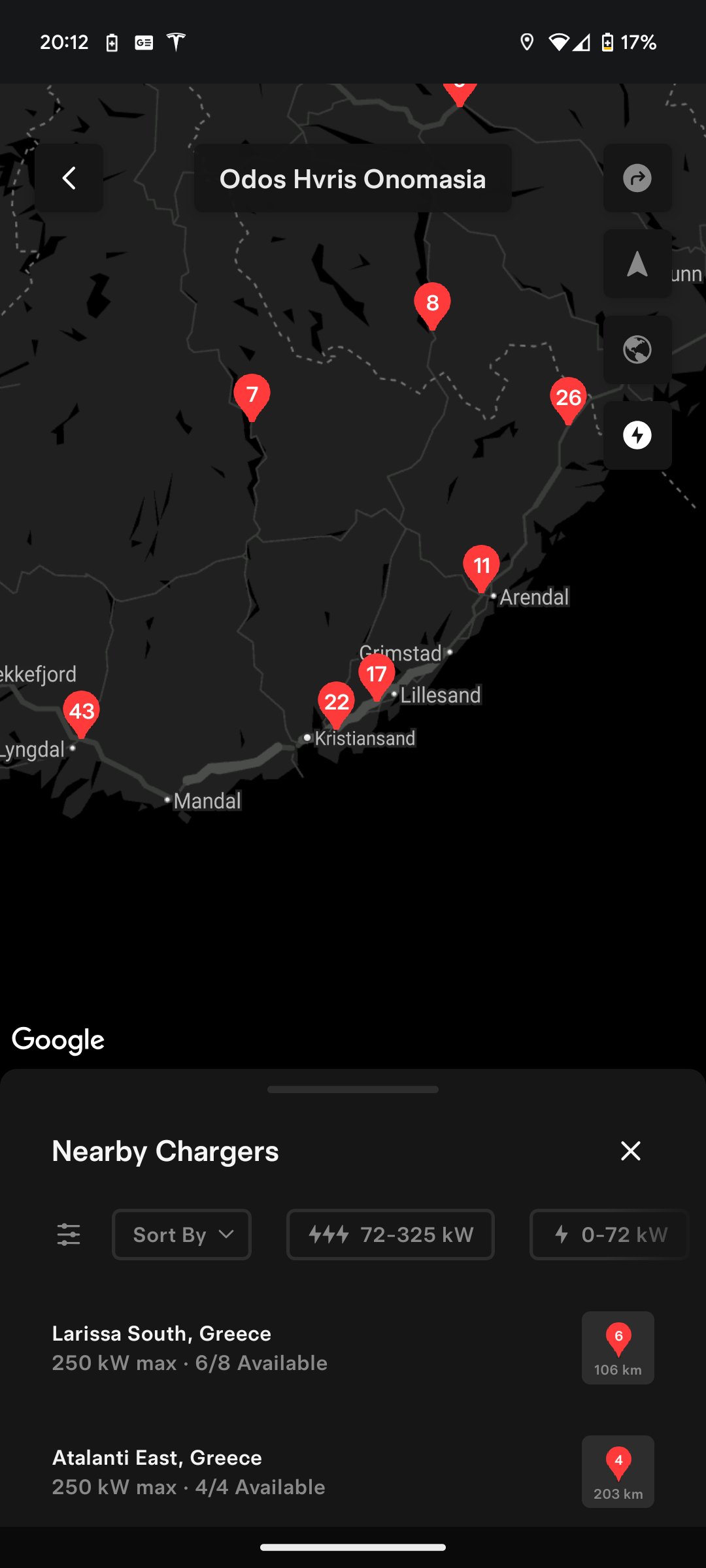Toggle the chargers lightning bolt button
This screenshot has height=1568, width=706.
tap(637, 435)
